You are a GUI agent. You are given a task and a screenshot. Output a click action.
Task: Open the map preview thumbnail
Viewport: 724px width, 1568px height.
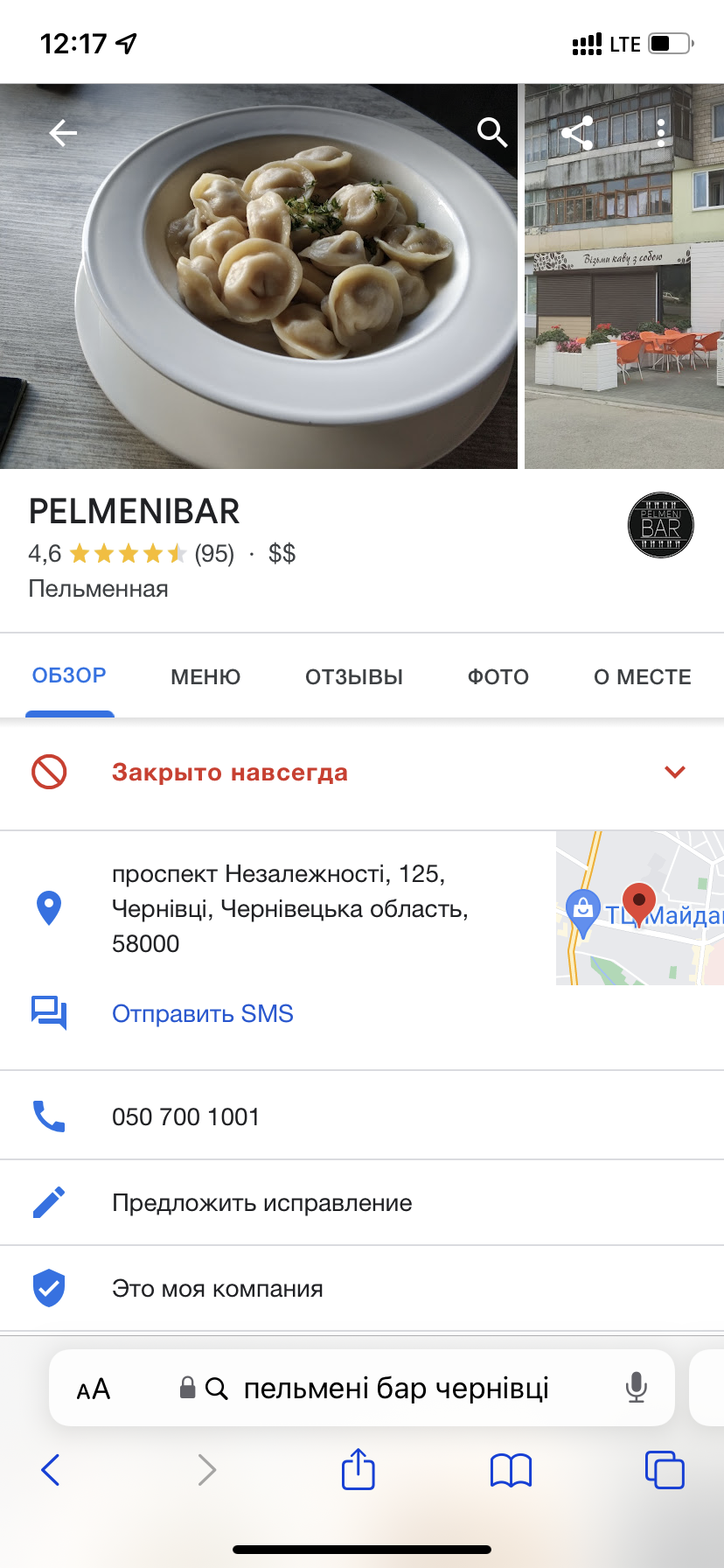639,907
